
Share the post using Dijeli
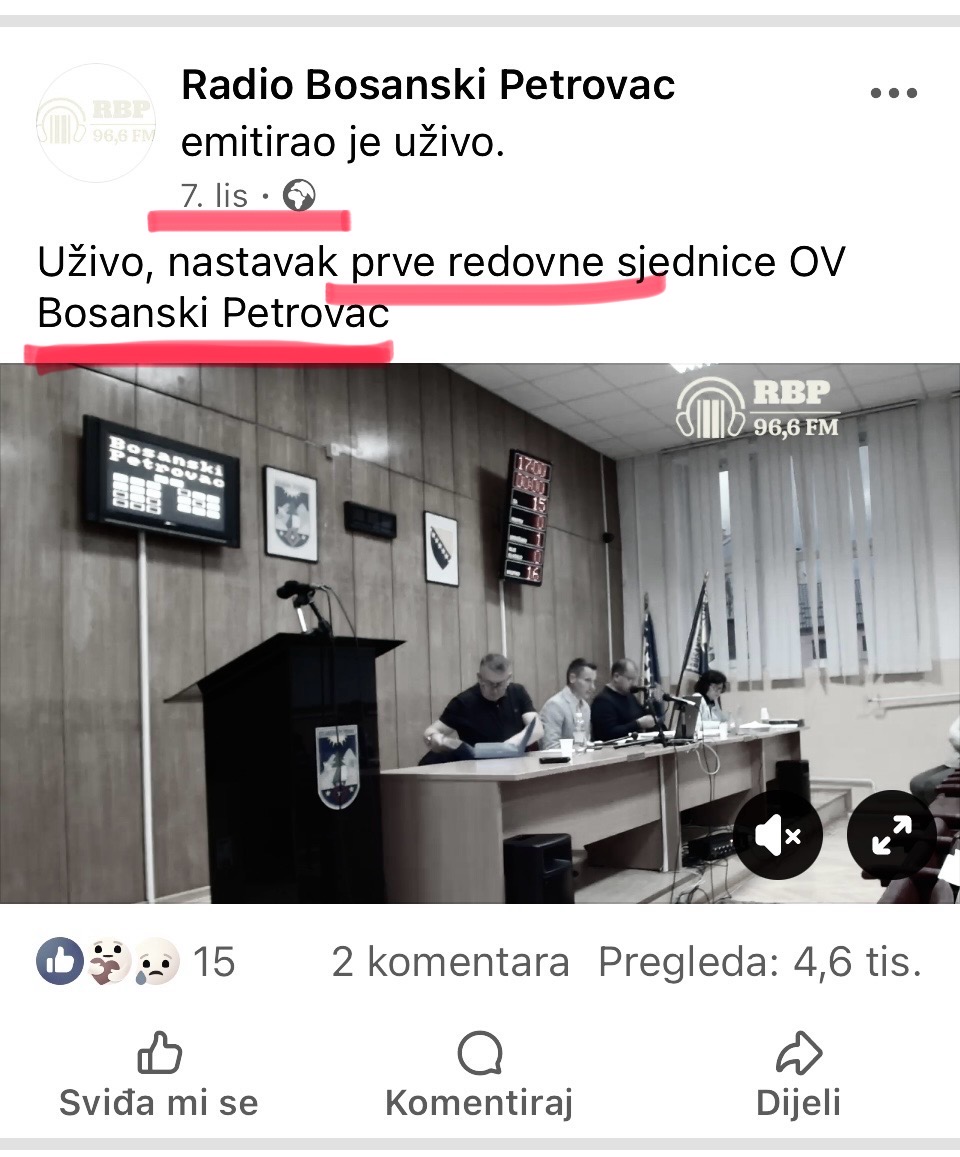[x=798, y=1077]
